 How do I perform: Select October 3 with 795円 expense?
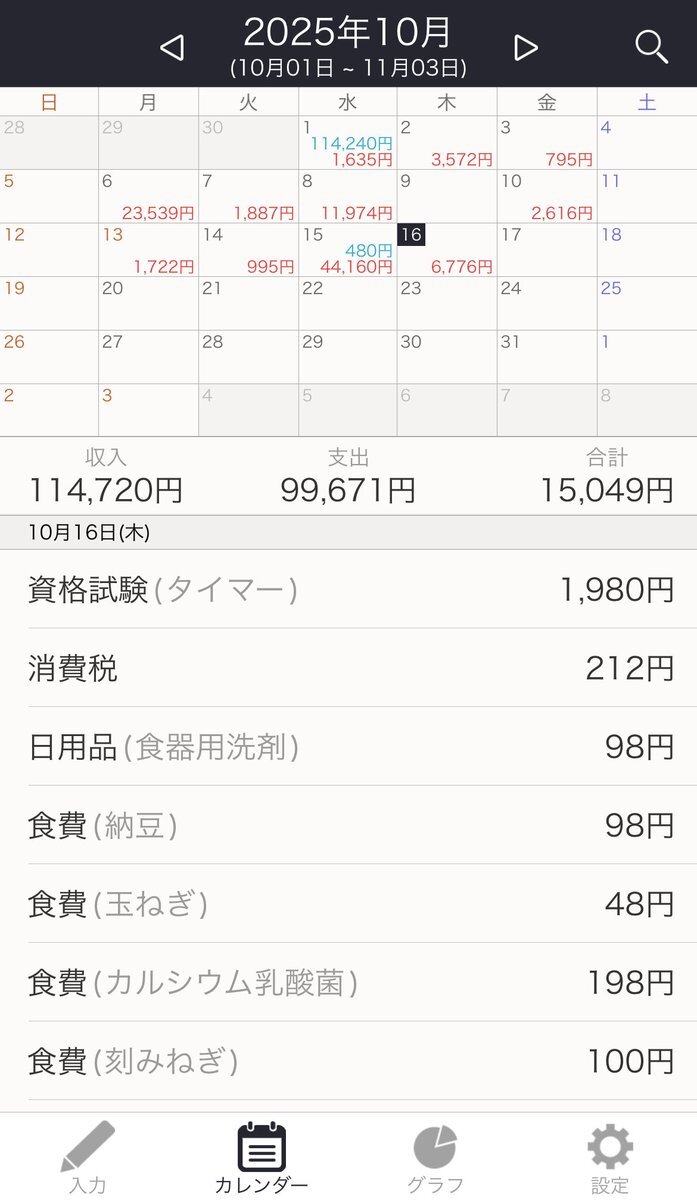click(547, 143)
